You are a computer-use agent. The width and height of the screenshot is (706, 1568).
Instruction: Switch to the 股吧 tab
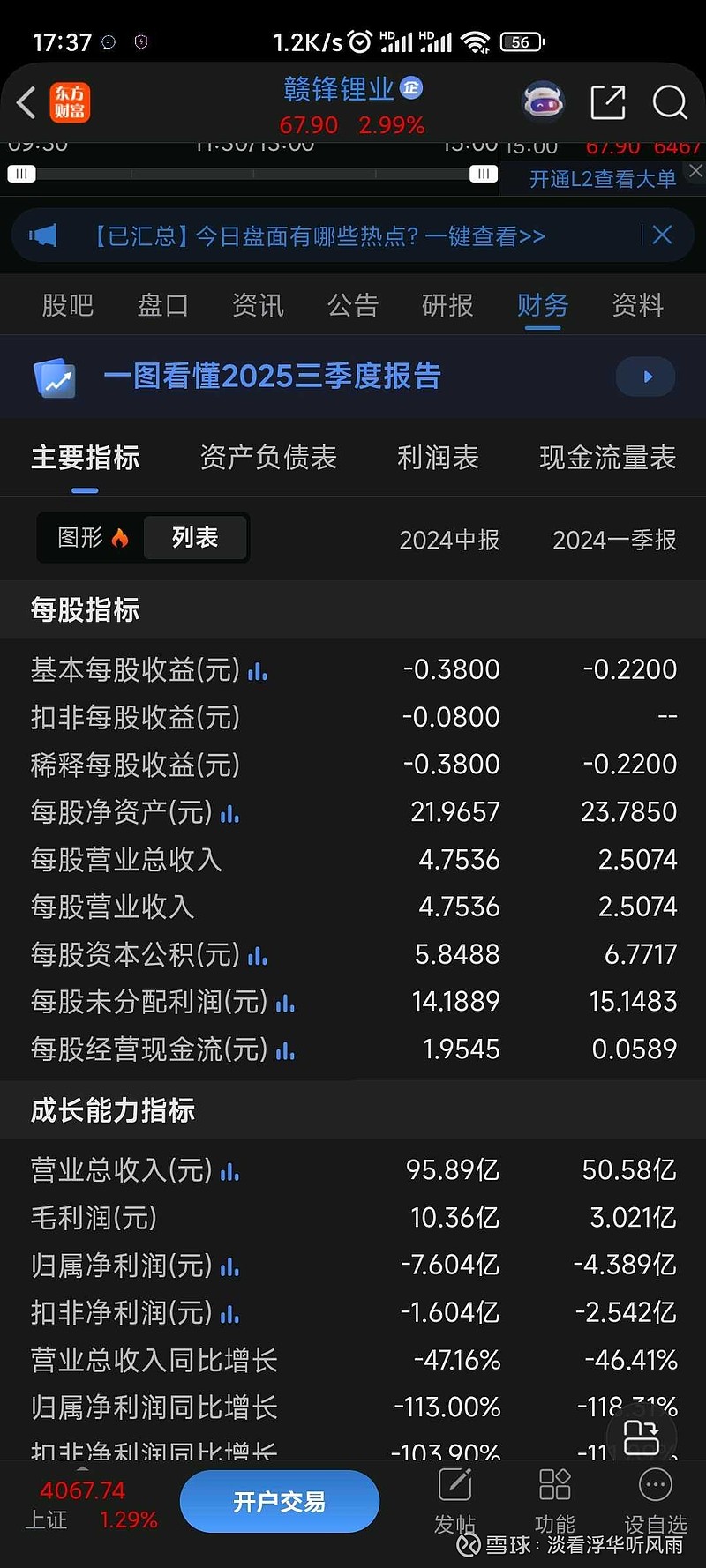point(67,305)
